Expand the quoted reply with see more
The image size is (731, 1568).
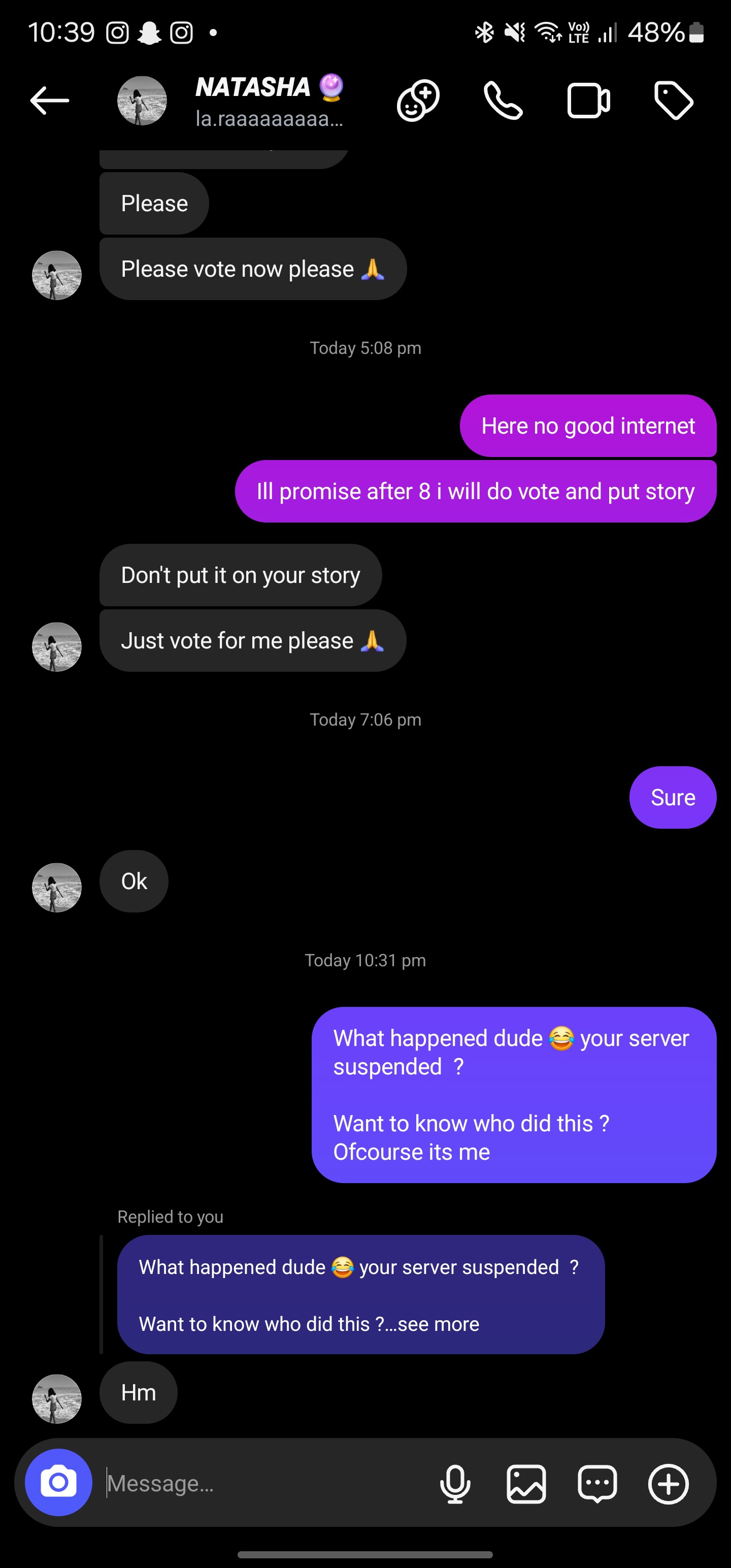437,1324
